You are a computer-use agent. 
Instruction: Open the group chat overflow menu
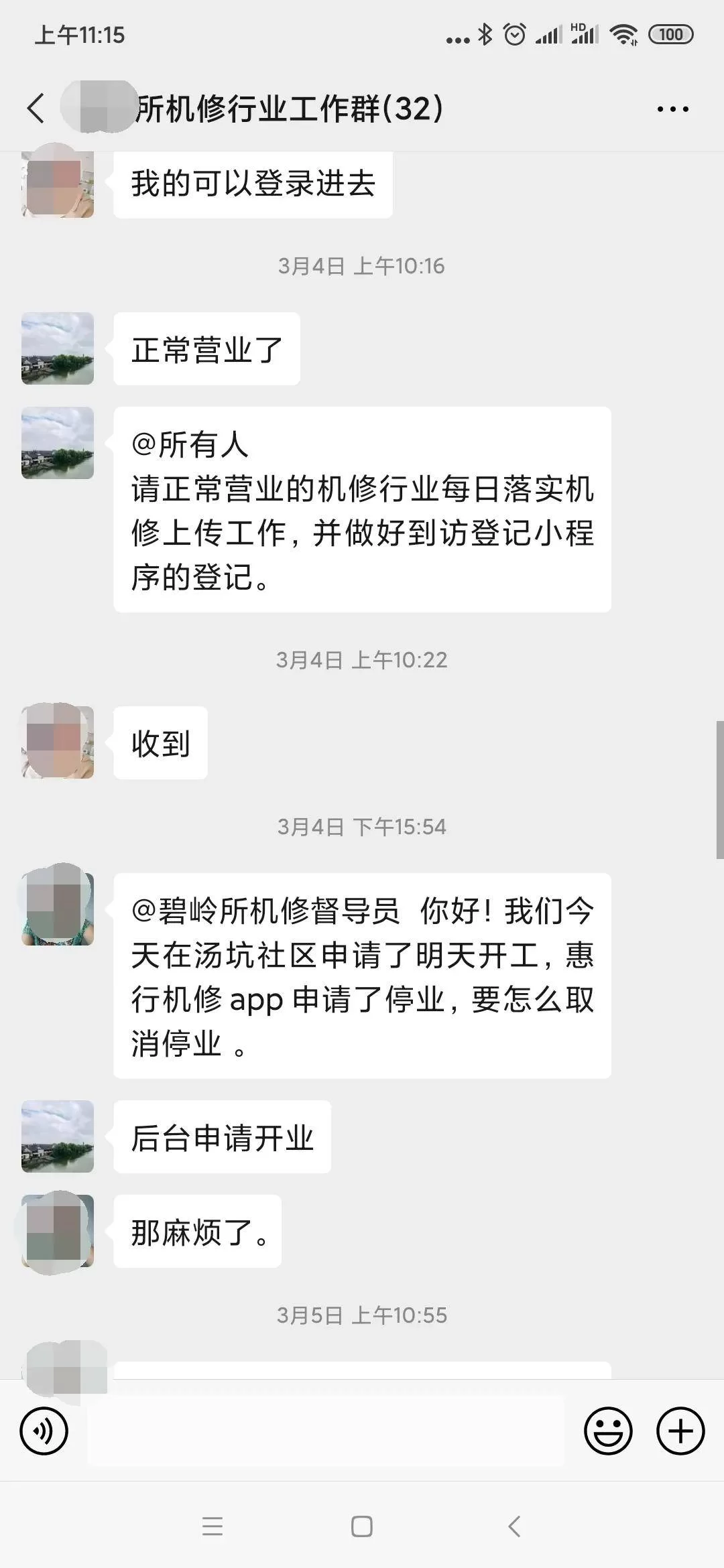(x=672, y=109)
